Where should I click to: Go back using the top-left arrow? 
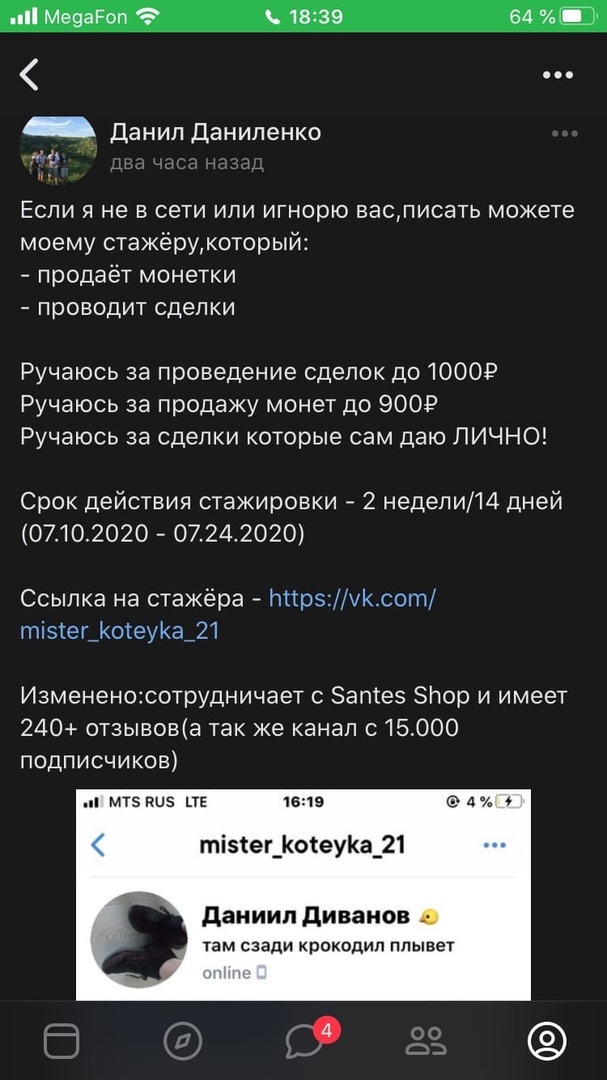pyautogui.click(x=30, y=74)
